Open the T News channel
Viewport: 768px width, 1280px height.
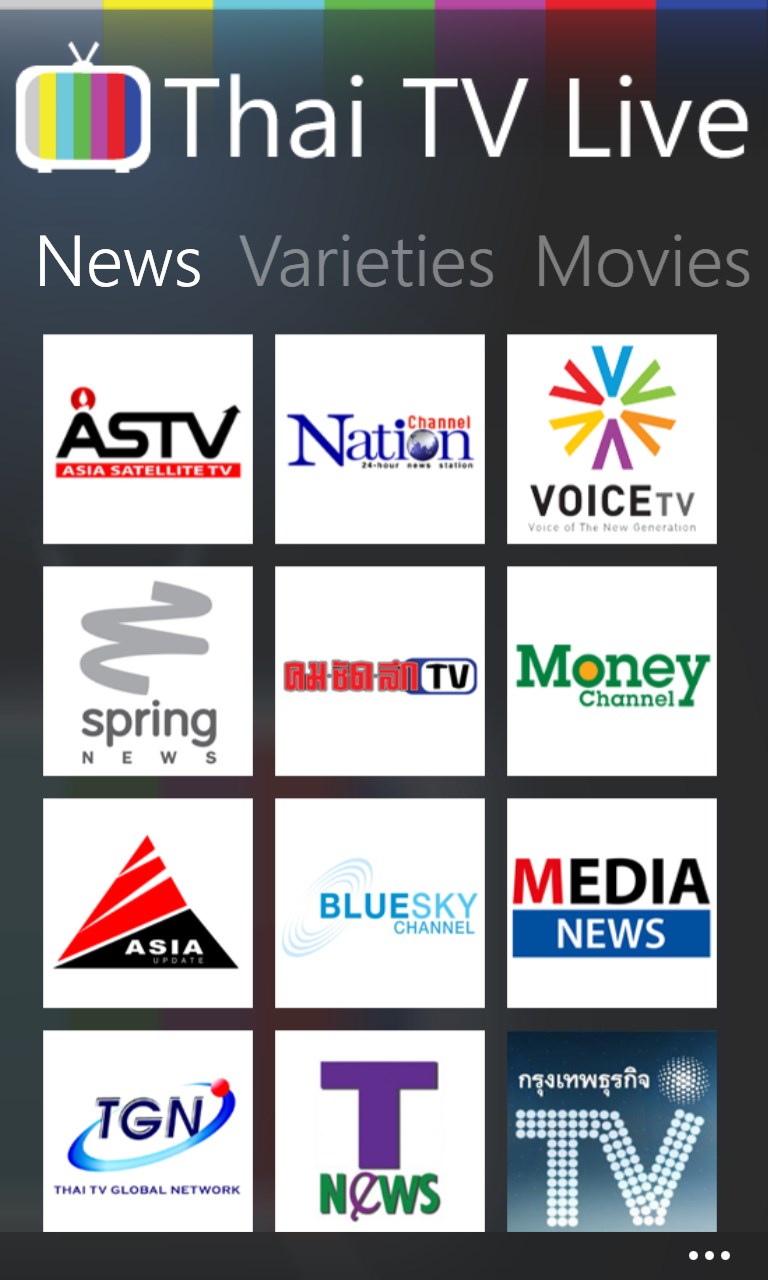[x=379, y=1131]
